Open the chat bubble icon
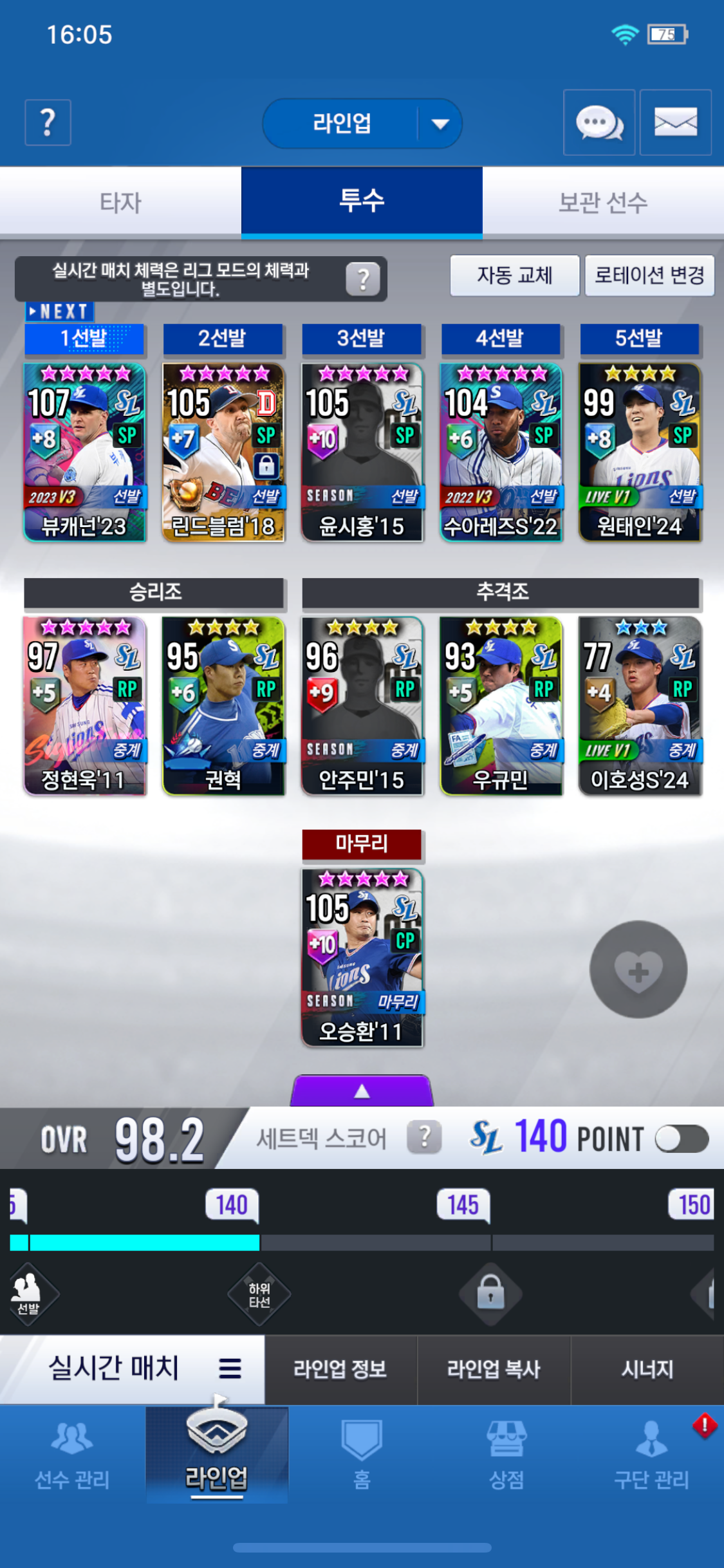Image resolution: width=724 pixels, height=1568 pixels. [x=599, y=122]
